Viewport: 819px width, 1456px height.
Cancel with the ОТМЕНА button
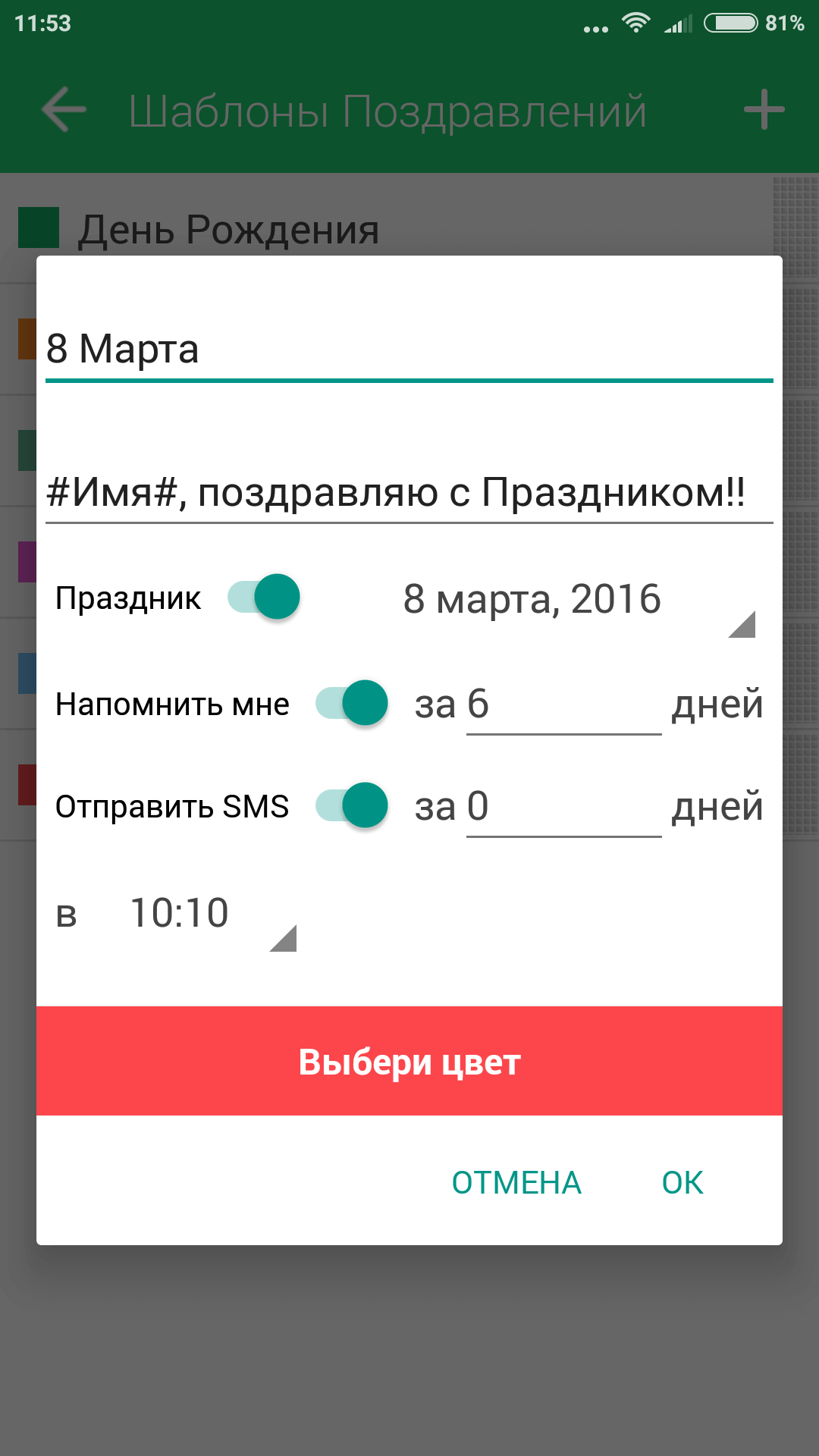(x=516, y=1183)
